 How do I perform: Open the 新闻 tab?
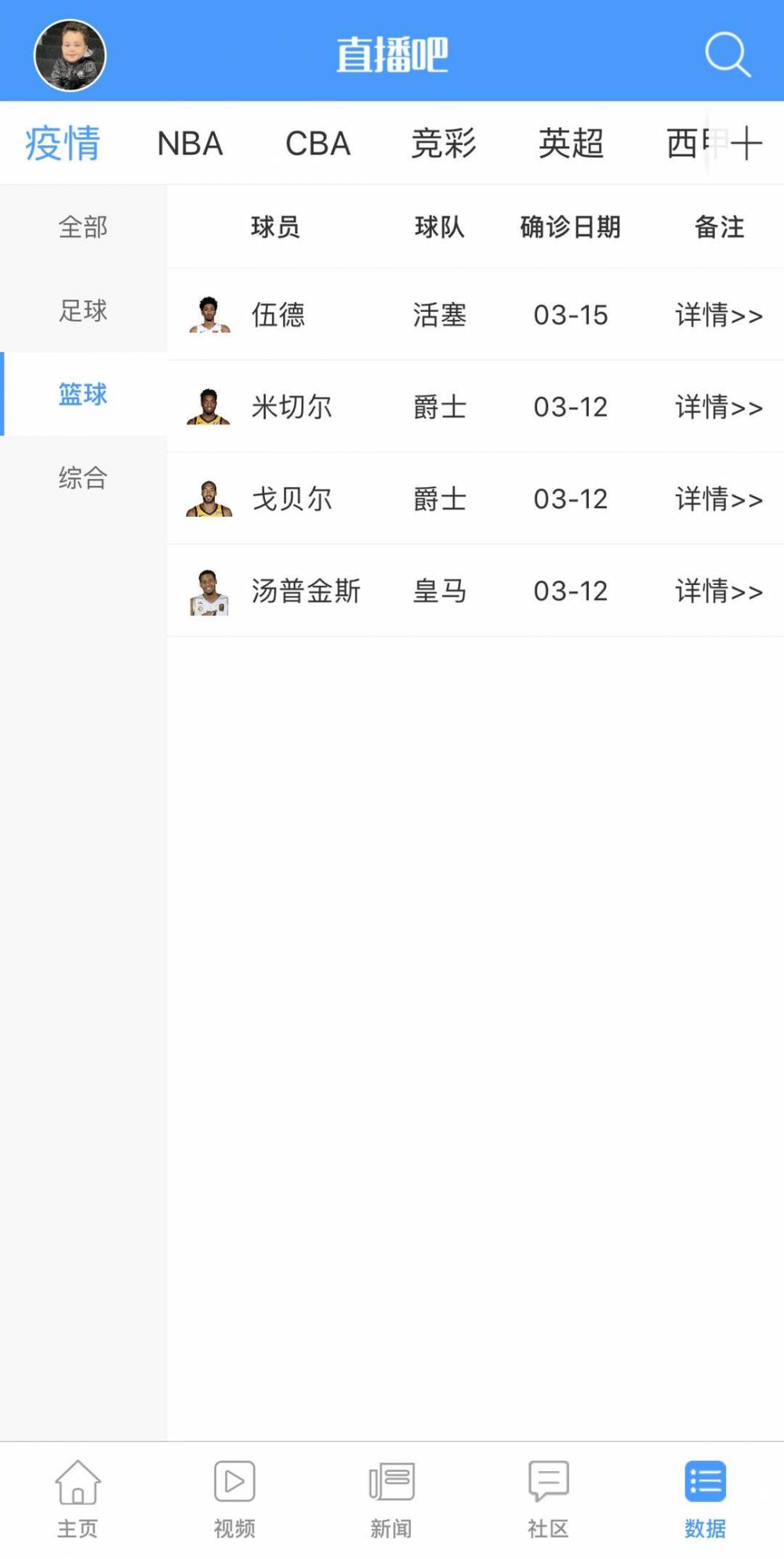(391, 1499)
